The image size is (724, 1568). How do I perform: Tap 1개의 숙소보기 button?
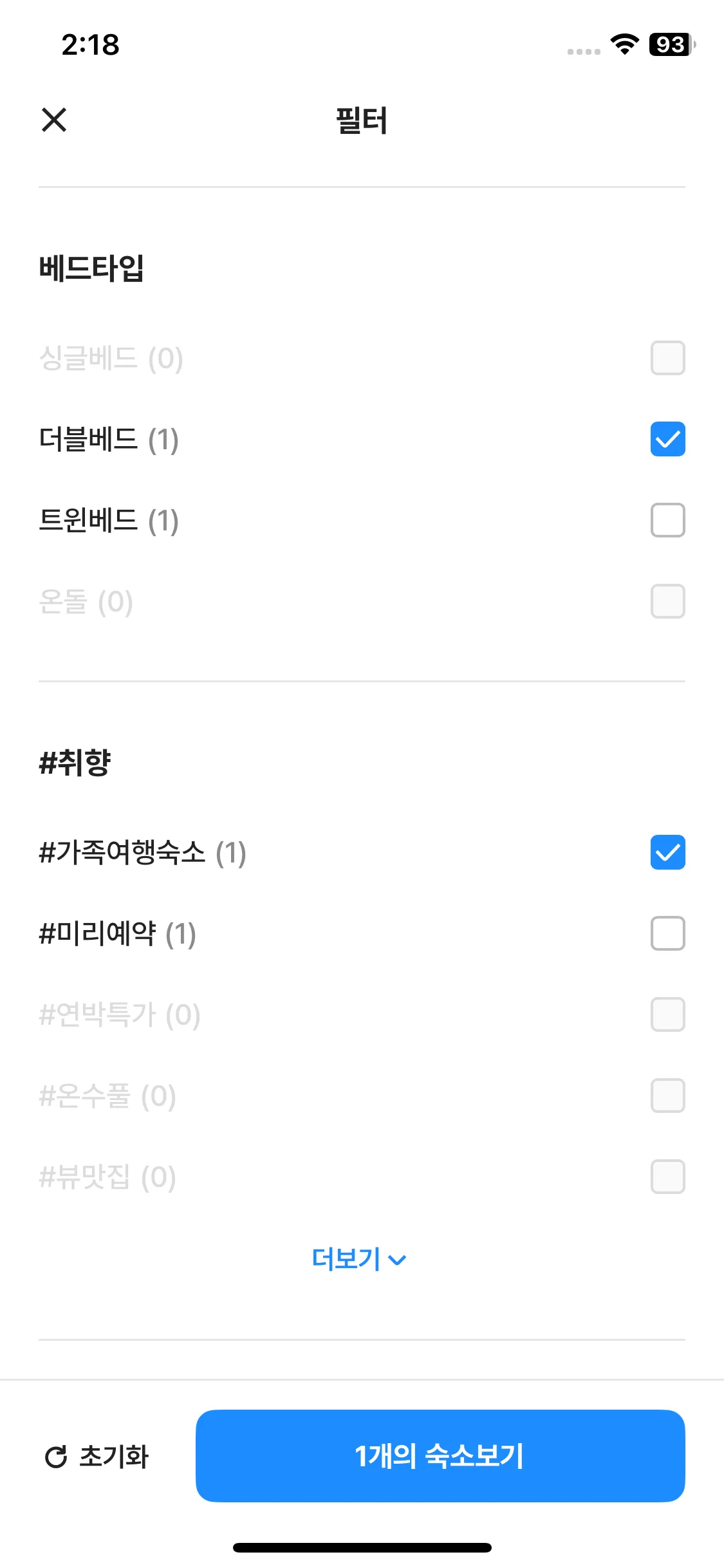440,1456
